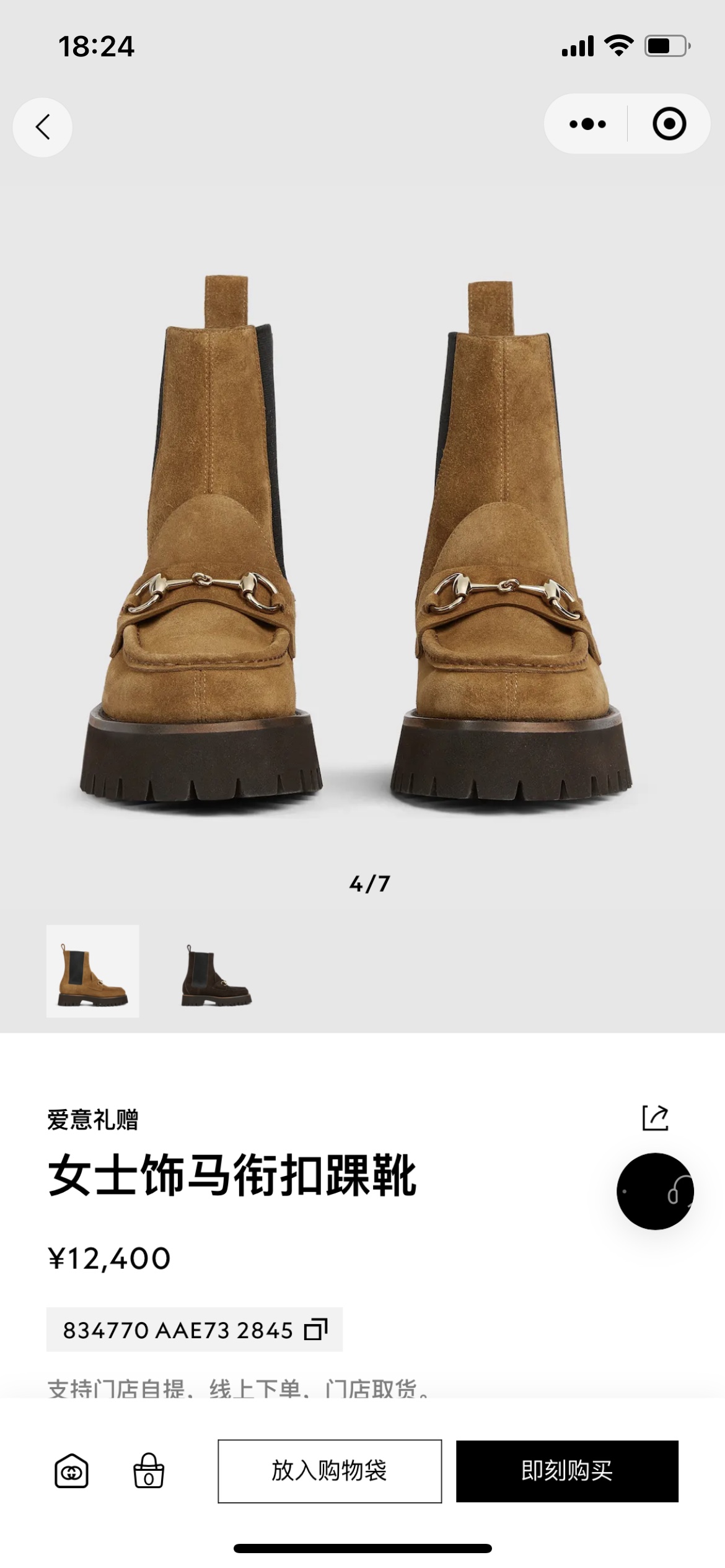Viewport: 725px width, 1568px height.
Task: Go back to the previous page
Action: point(42,127)
